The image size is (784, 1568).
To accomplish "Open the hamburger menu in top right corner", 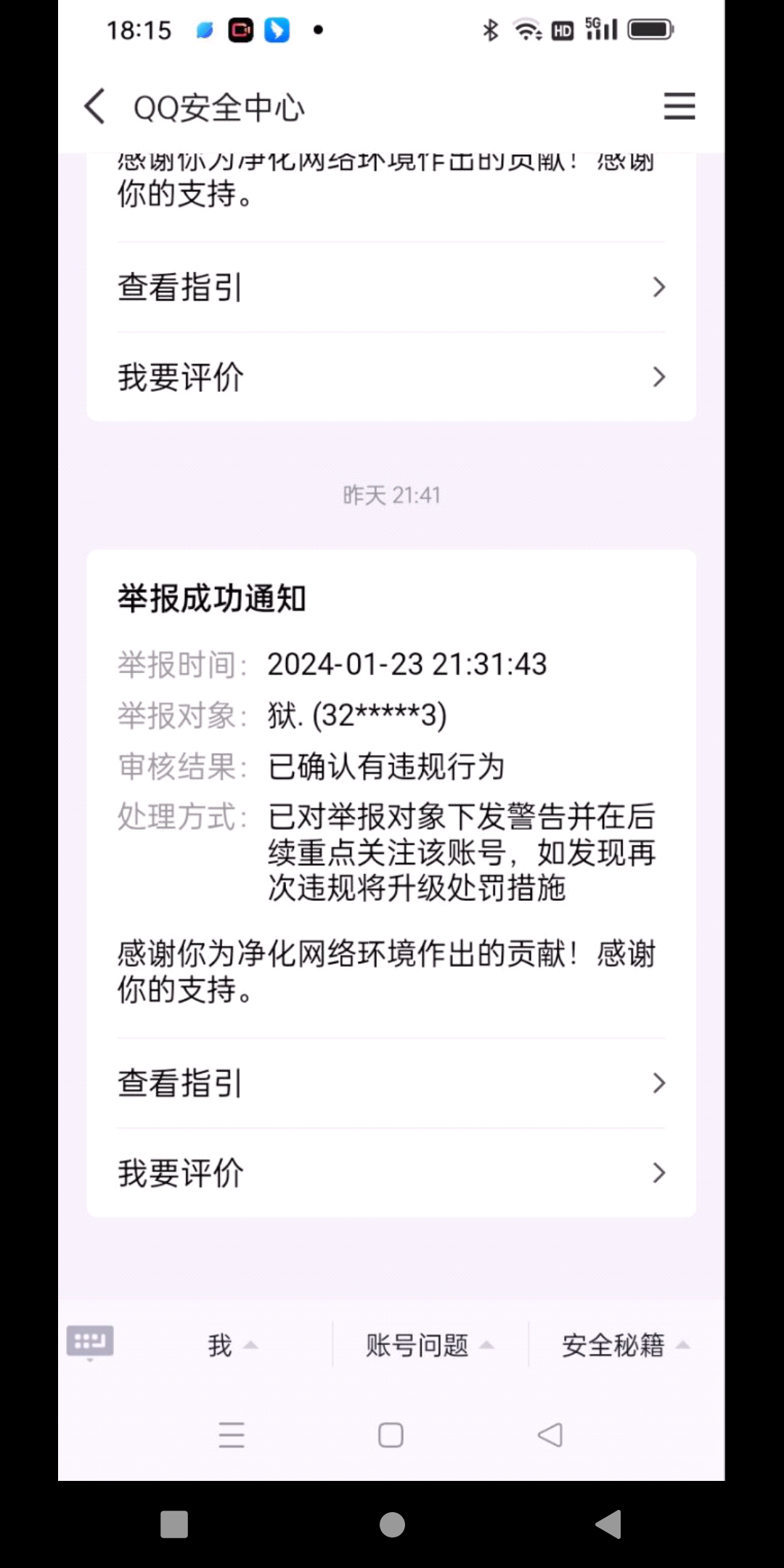I will pos(679,106).
